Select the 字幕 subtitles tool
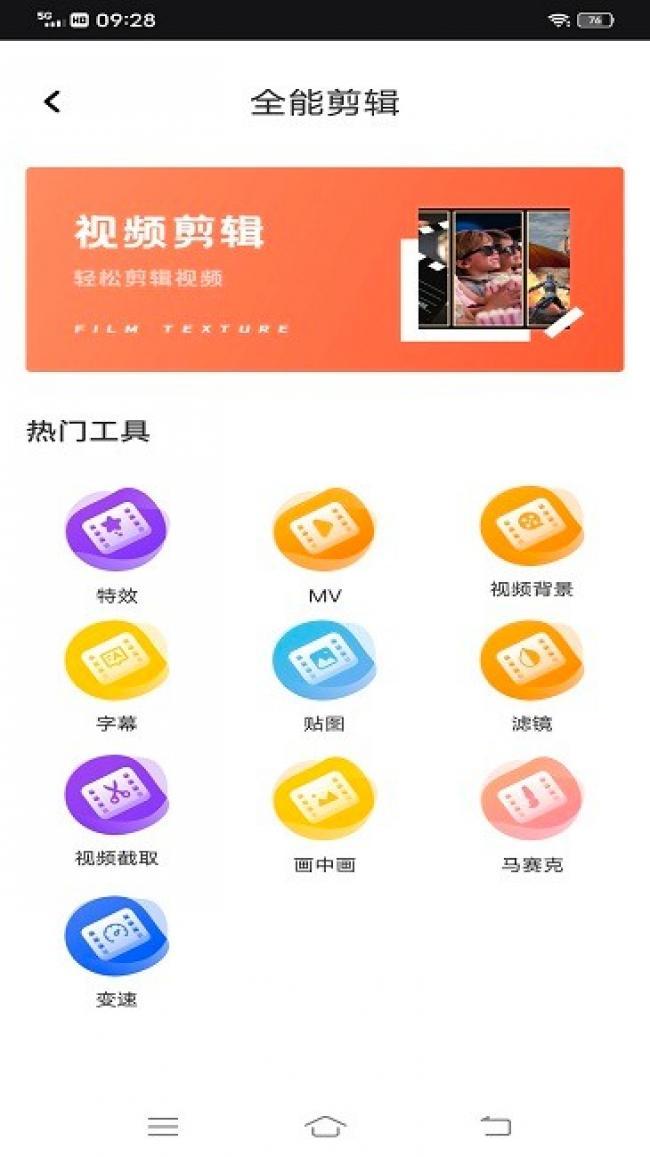 point(117,660)
